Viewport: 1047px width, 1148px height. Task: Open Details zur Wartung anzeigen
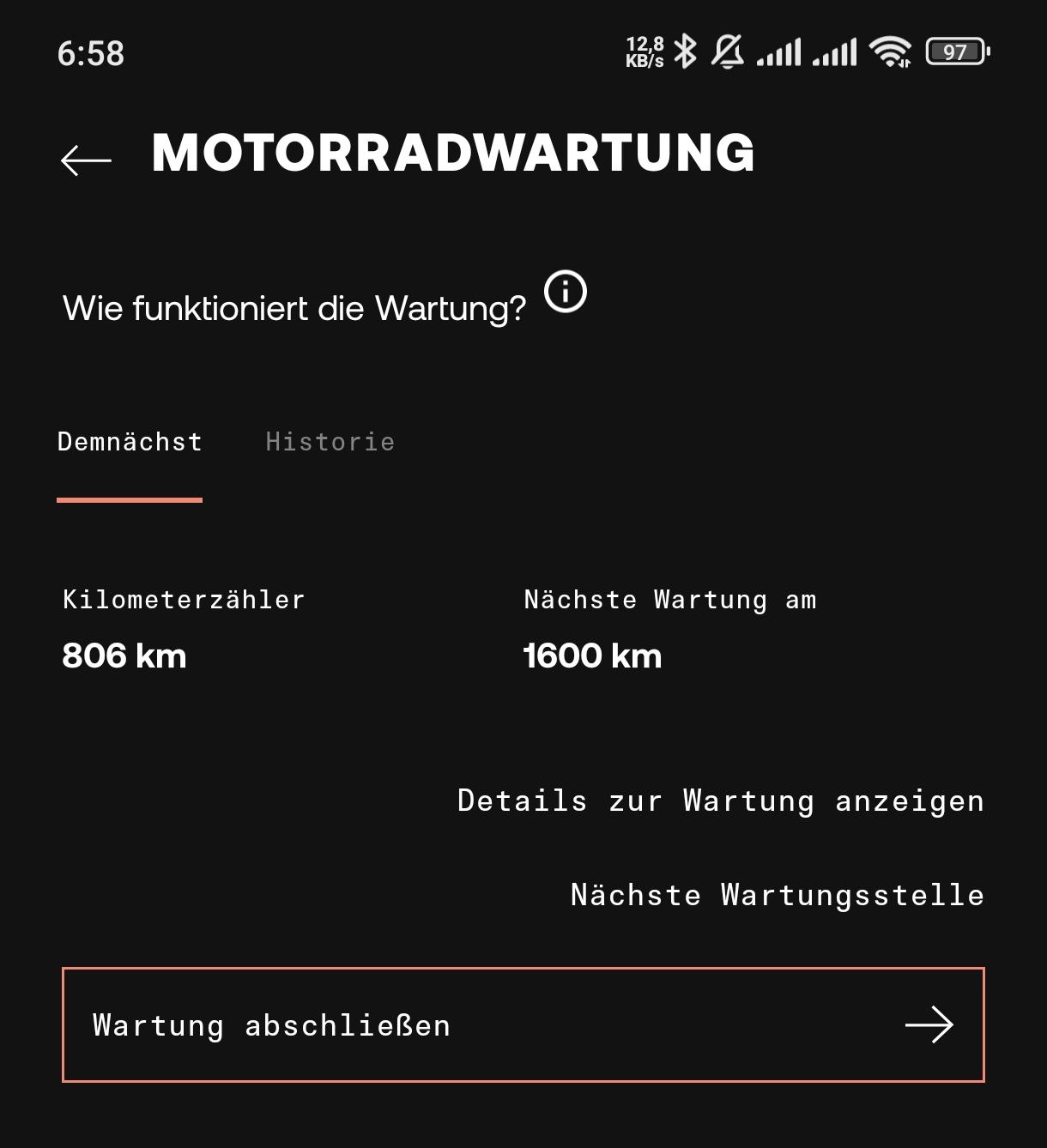[x=720, y=801]
